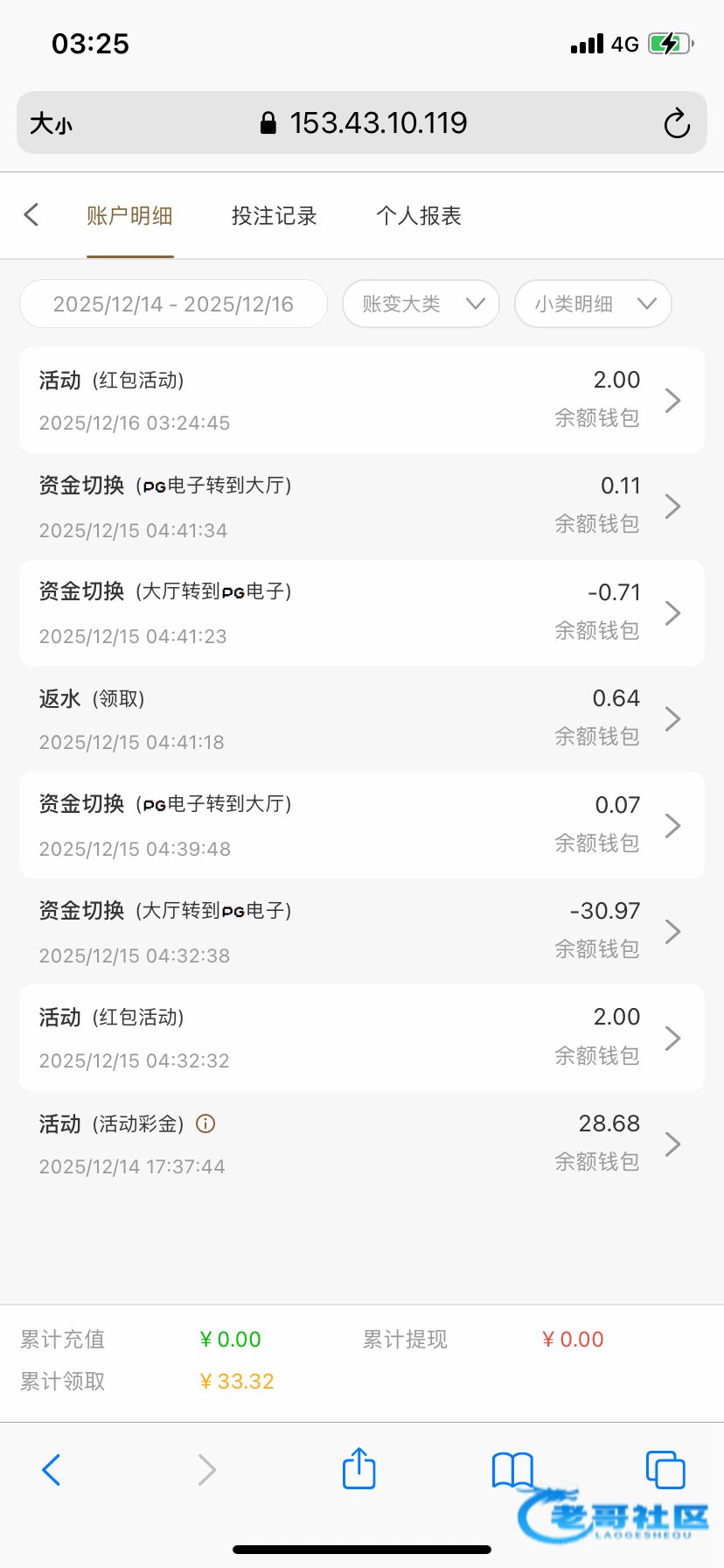Reload the page in the address bar
The image size is (724, 1568).
pyautogui.click(x=676, y=123)
